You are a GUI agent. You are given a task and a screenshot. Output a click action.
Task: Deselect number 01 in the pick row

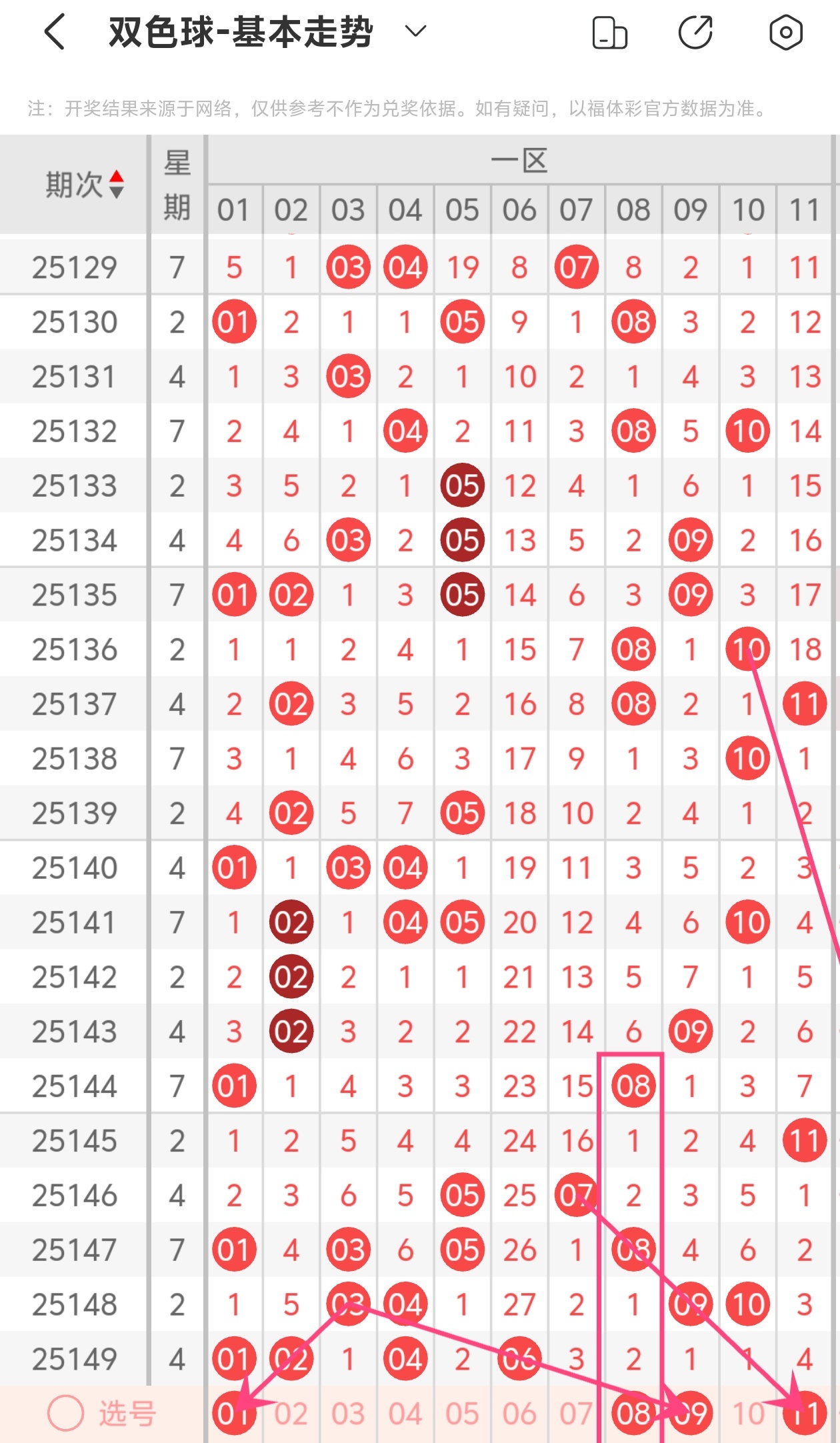pyautogui.click(x=233, y=1414)
